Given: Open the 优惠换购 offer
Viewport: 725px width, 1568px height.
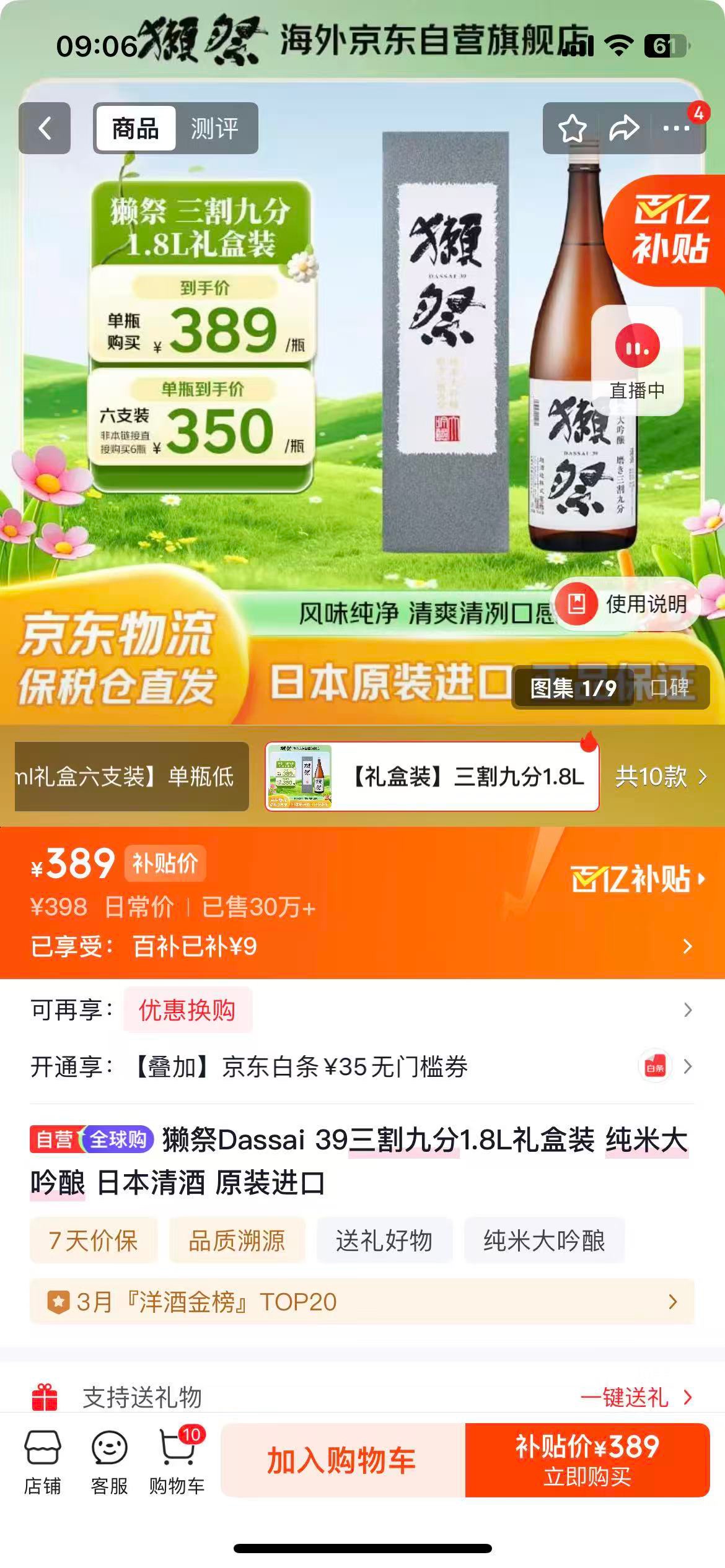Looking at the screenshot, I should [187, 1010].
